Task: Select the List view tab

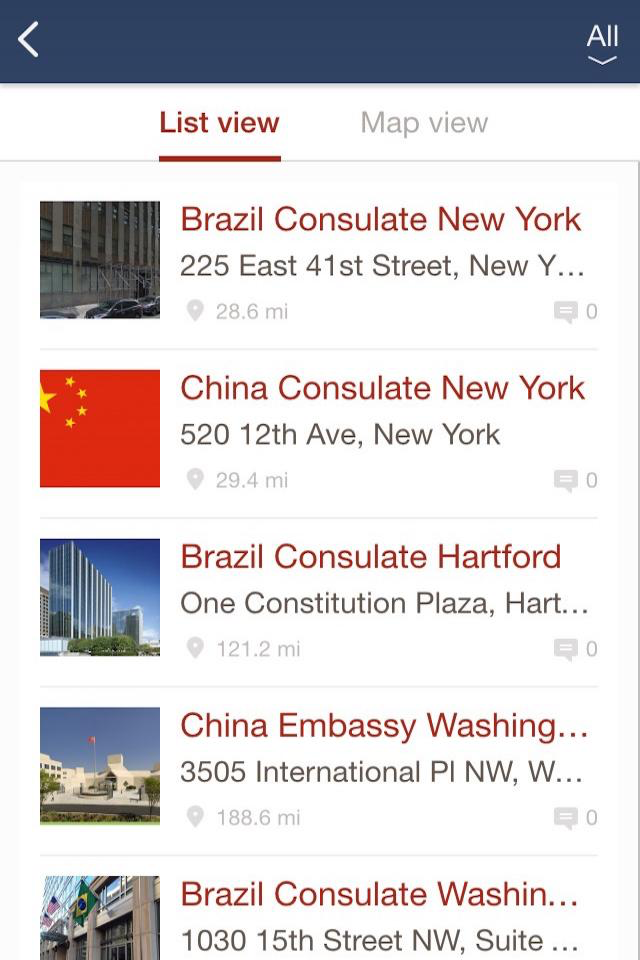Action: (x=219, y=123)
